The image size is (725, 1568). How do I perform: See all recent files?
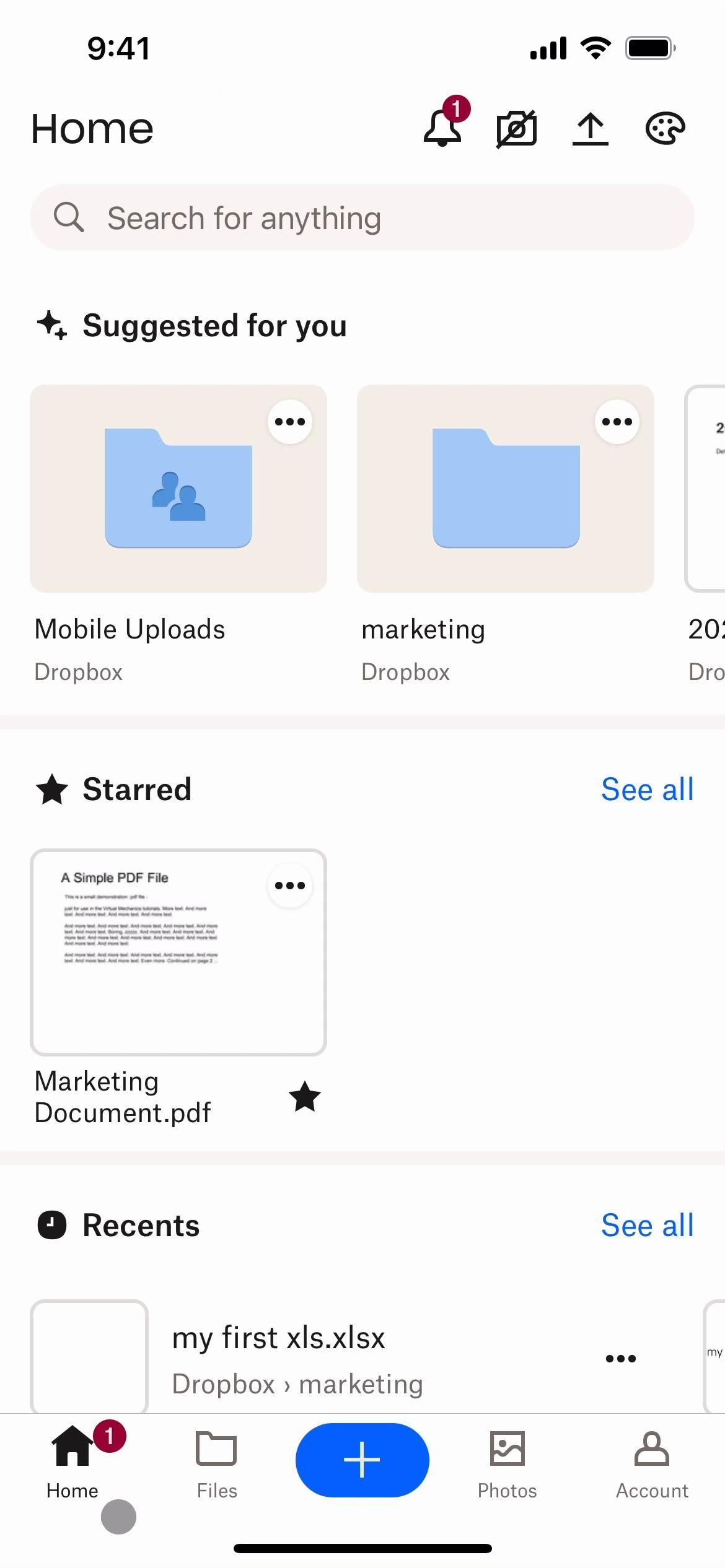pos(647,1226)
